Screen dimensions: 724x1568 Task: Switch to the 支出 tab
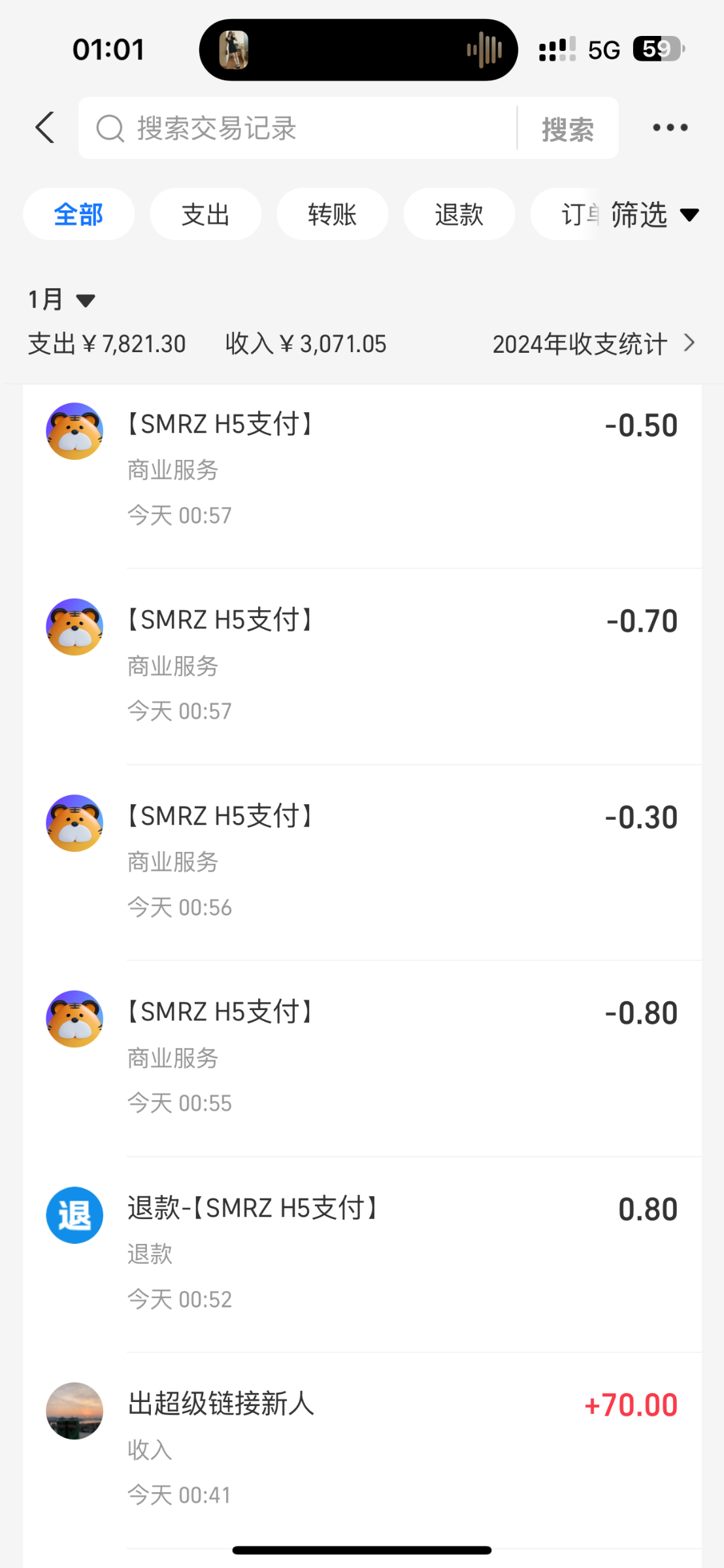point(205,214)
